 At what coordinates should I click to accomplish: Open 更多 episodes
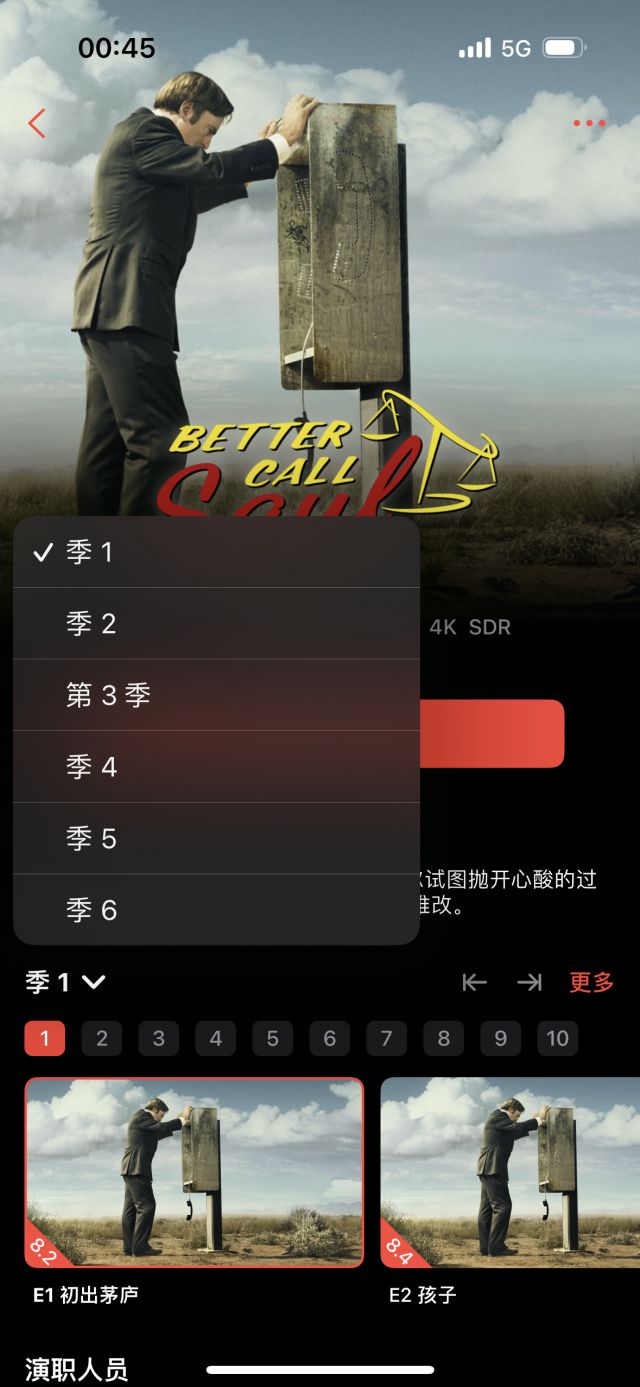point(591,982)
